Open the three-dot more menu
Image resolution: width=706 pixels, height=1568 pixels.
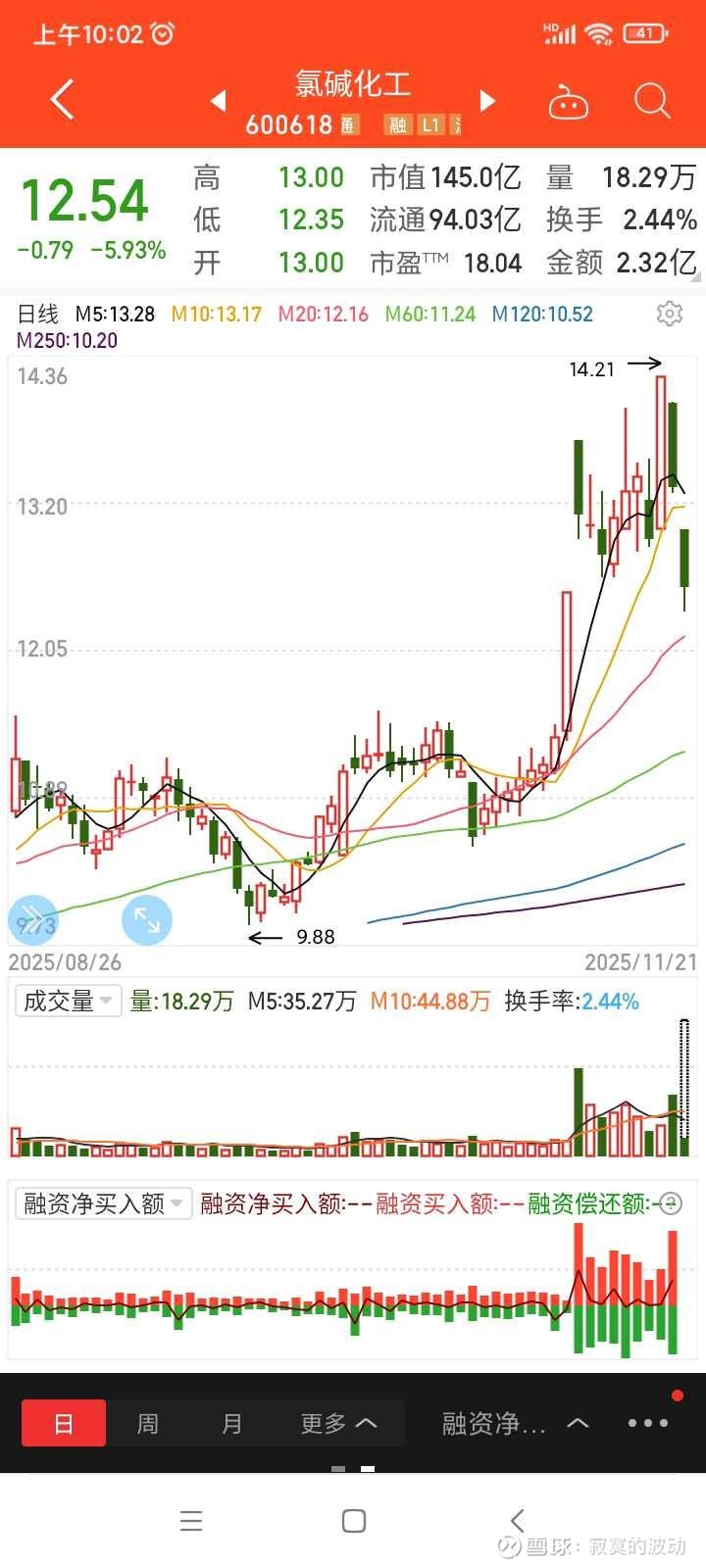[x=648, y=1423]
